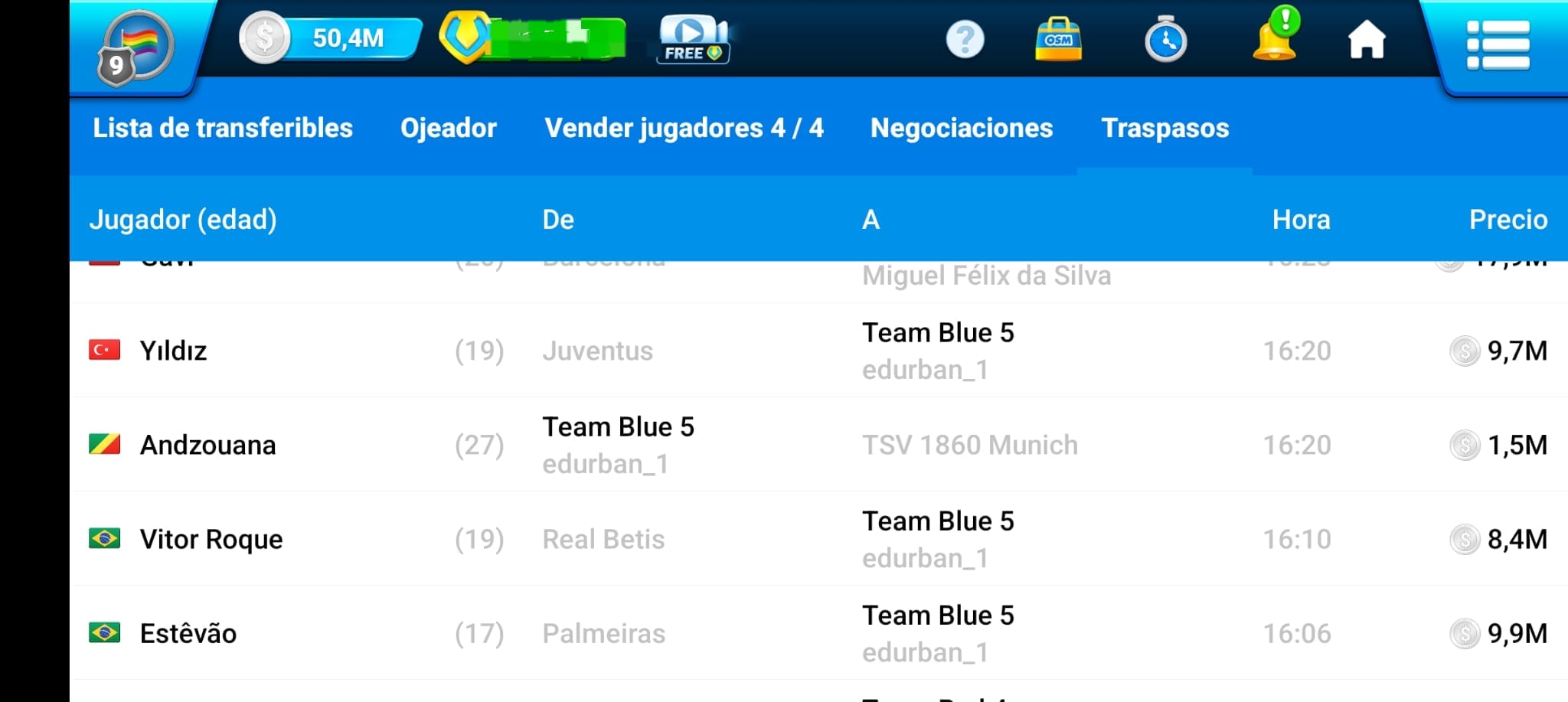Open the manager profile badge

(x=136, y=46)
